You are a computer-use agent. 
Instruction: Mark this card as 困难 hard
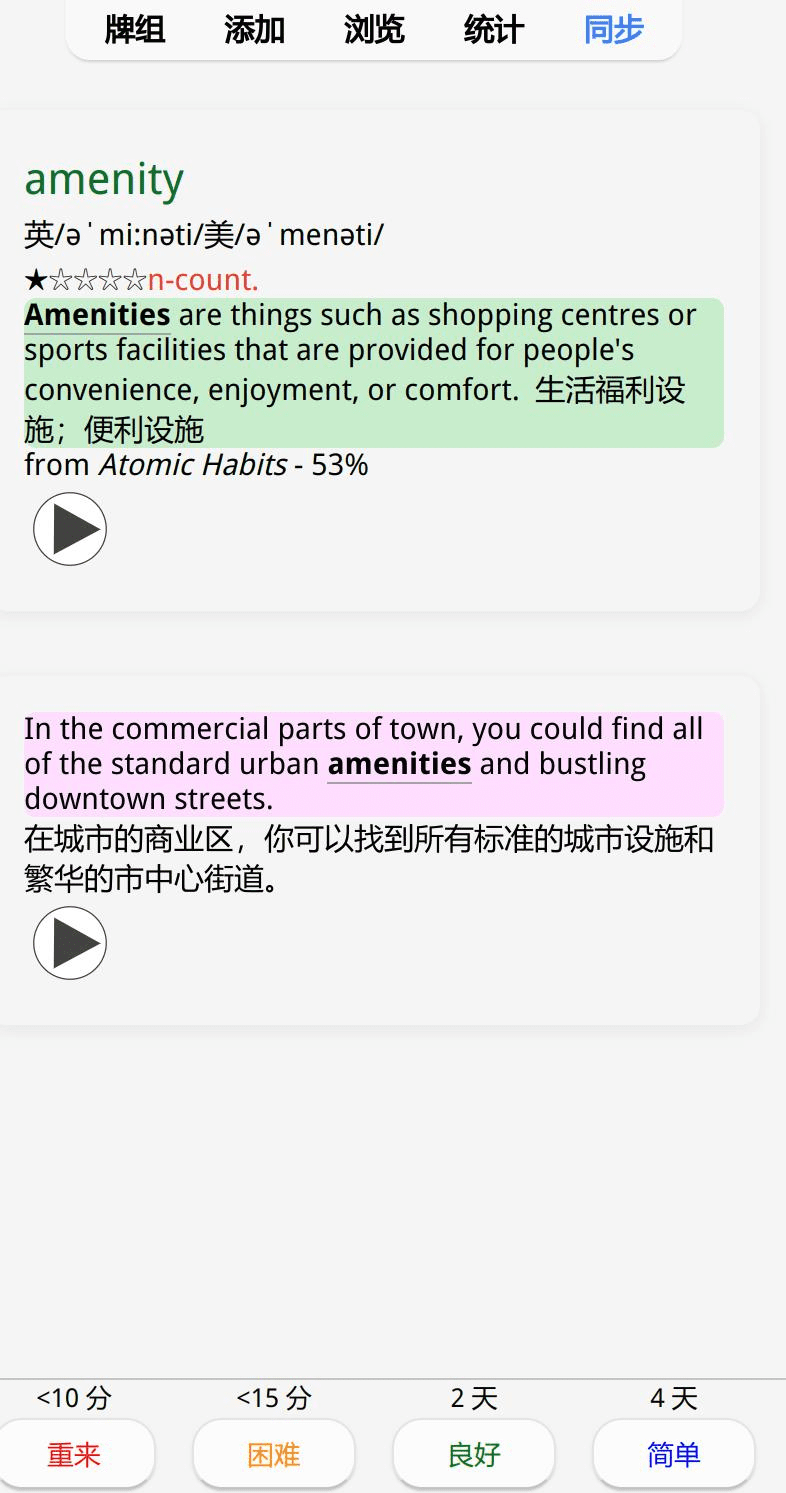(x=274, y=1454)
